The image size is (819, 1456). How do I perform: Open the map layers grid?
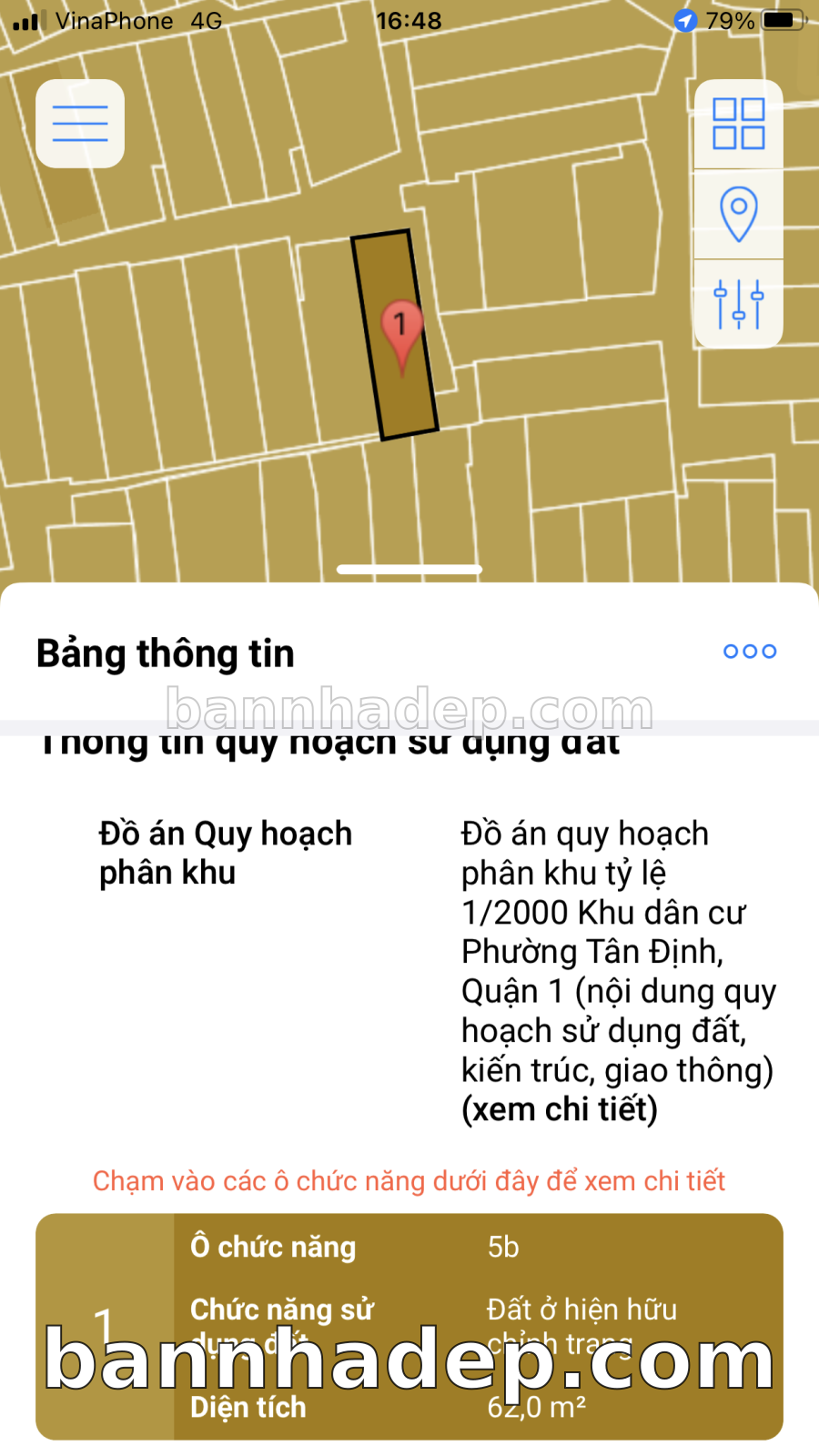pos(738,124)
